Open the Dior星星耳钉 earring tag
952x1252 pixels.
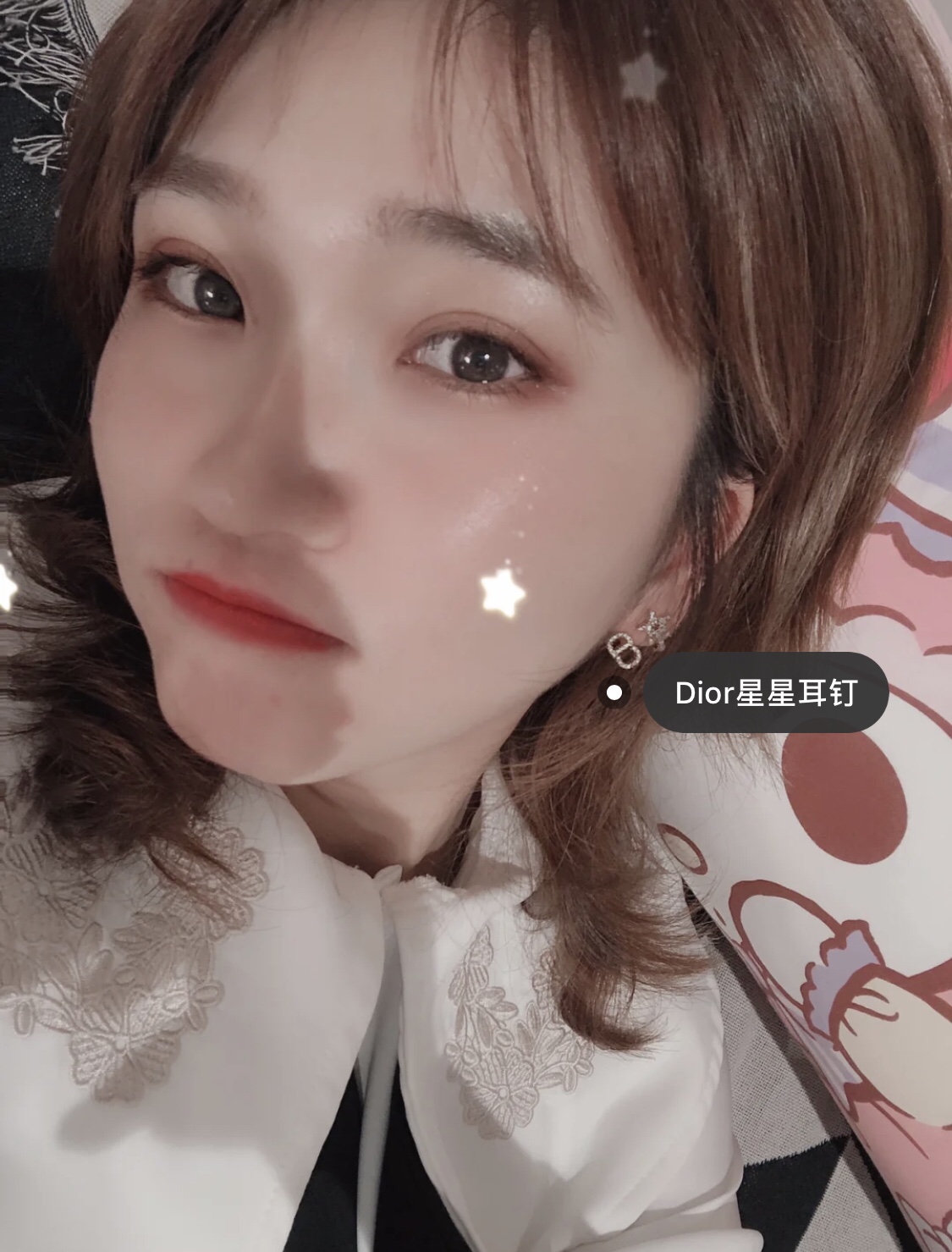click(765, 692)
